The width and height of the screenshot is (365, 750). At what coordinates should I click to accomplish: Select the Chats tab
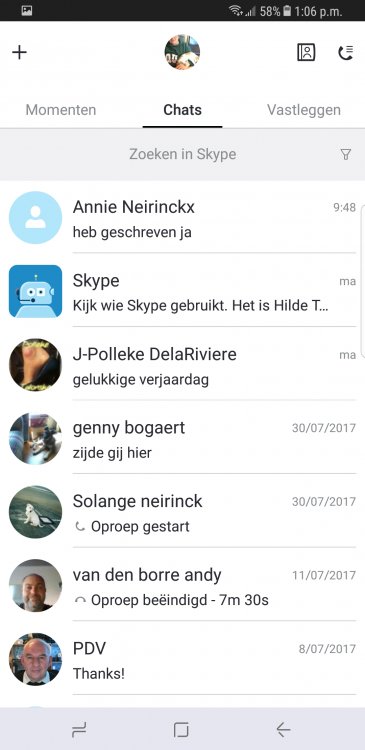(x=182, y=110)
